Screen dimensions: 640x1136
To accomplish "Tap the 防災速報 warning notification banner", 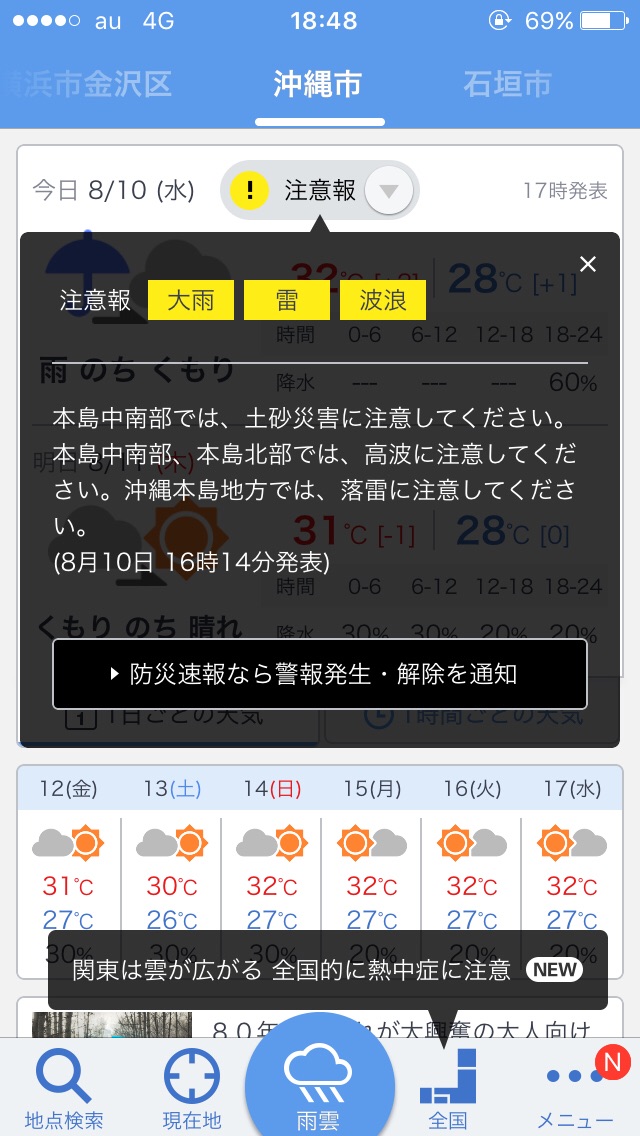I will click(x=320, y=674).
